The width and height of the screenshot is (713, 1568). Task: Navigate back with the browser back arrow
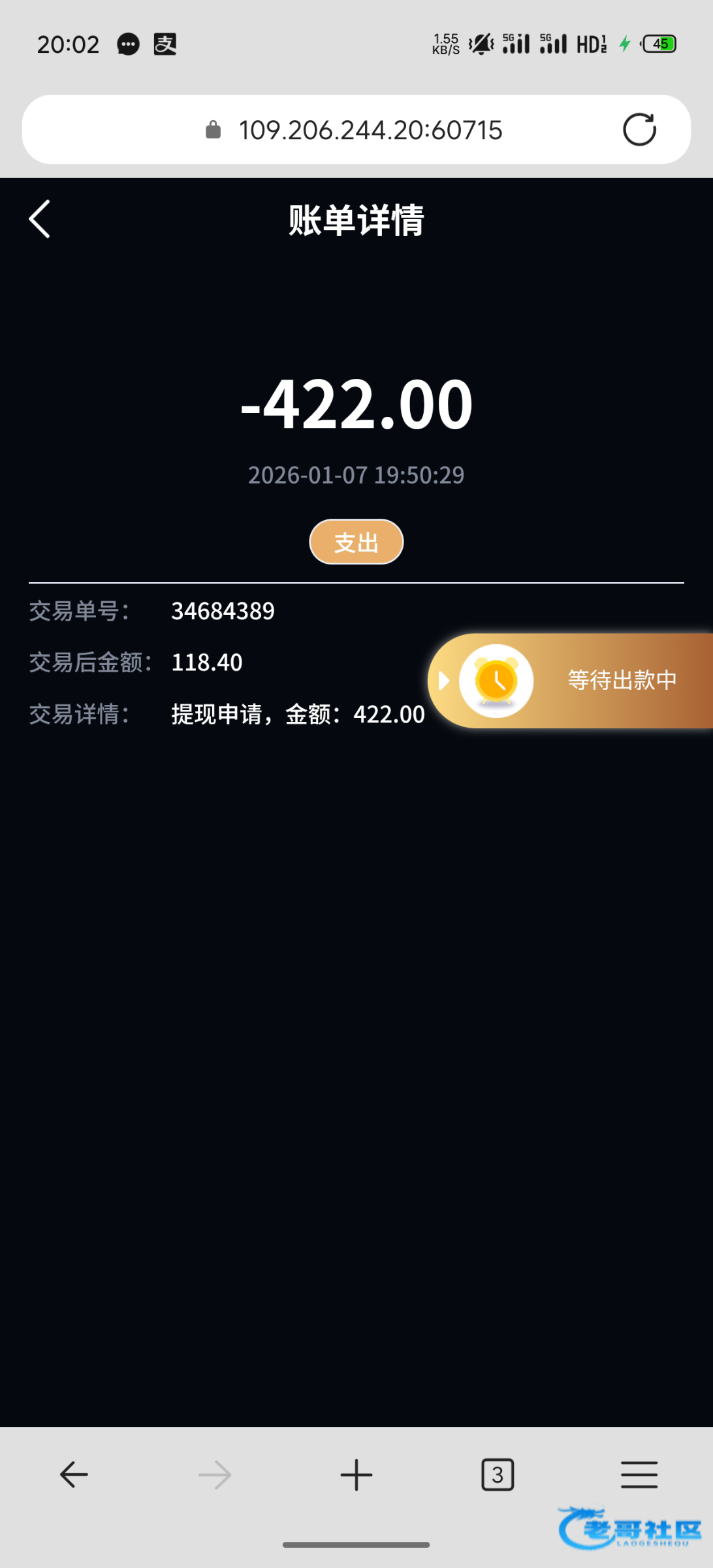74,1475
